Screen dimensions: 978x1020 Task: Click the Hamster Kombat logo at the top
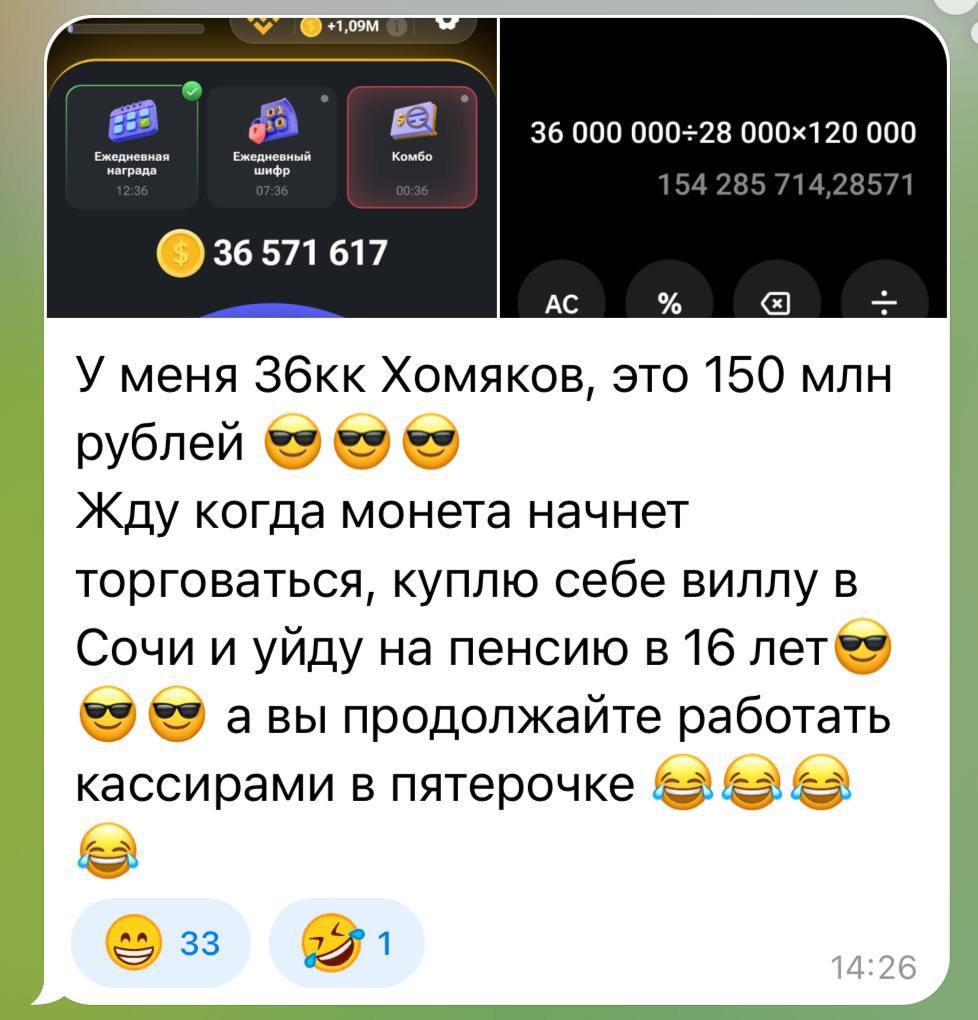pos(261,24)
